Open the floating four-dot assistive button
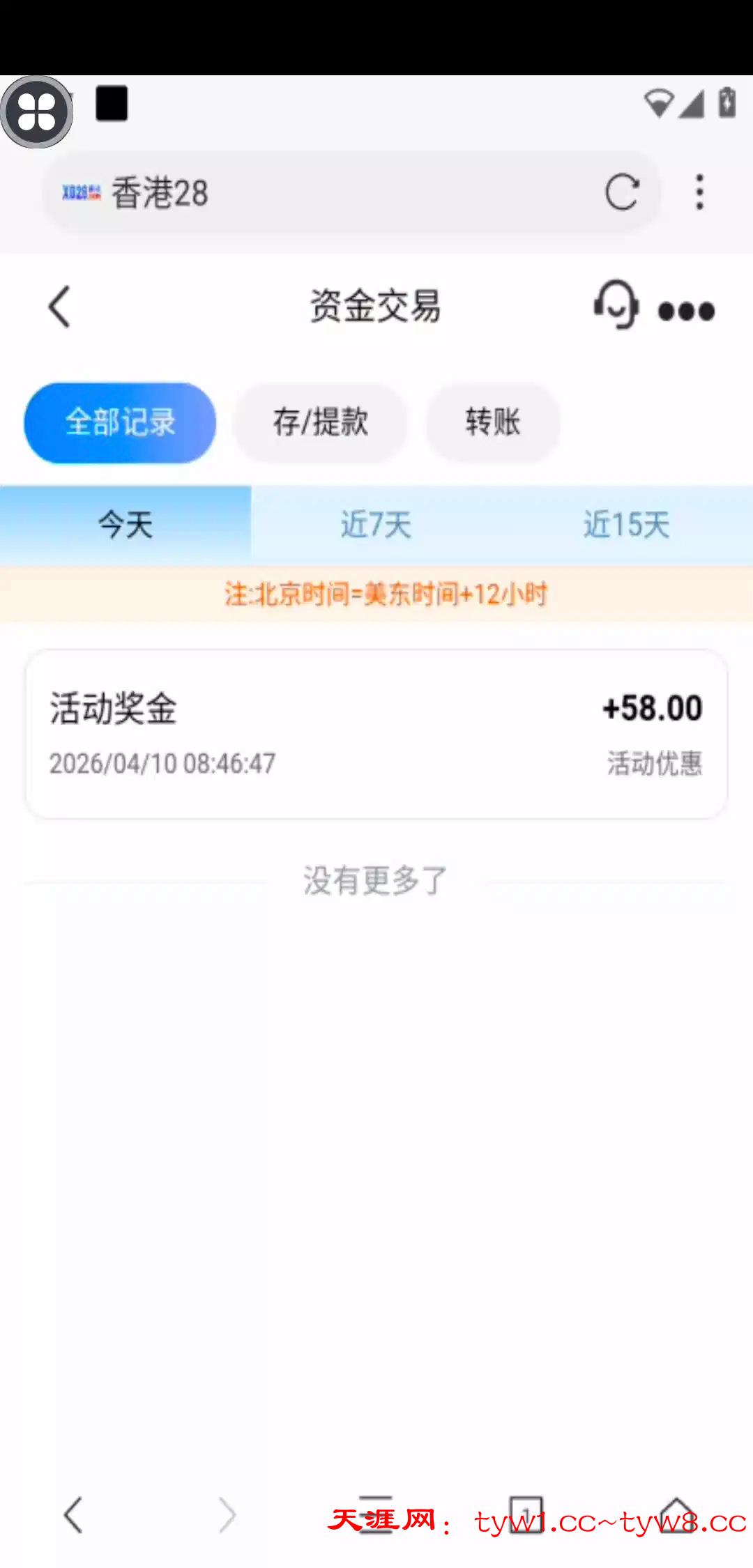753x1568 pixels. (37, 112)
